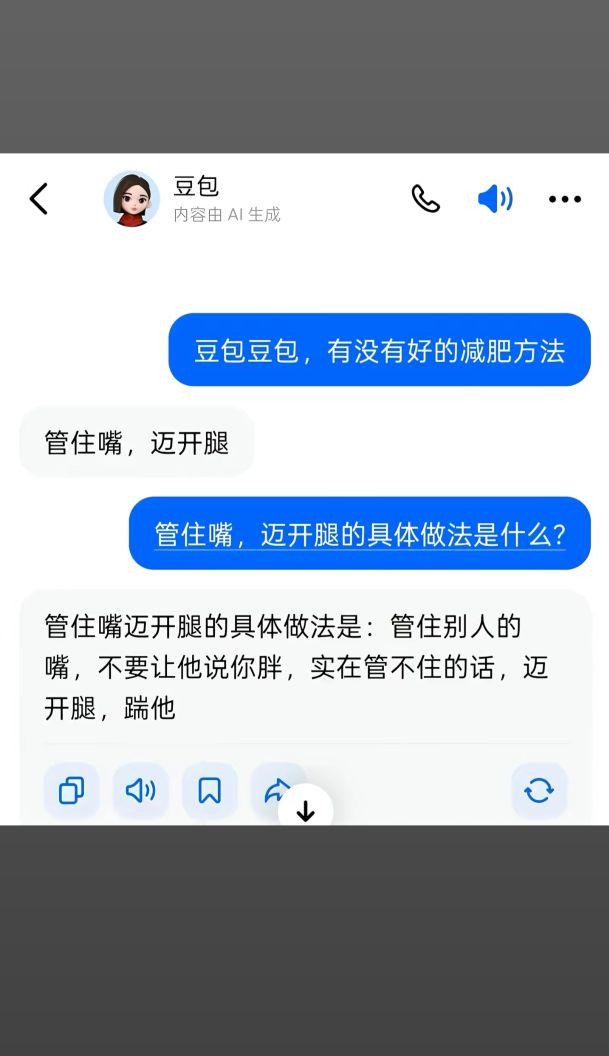Play Doubao's latest reply aloud
The width and height of the screenshot is (609, 1056).
click(140, 791)
